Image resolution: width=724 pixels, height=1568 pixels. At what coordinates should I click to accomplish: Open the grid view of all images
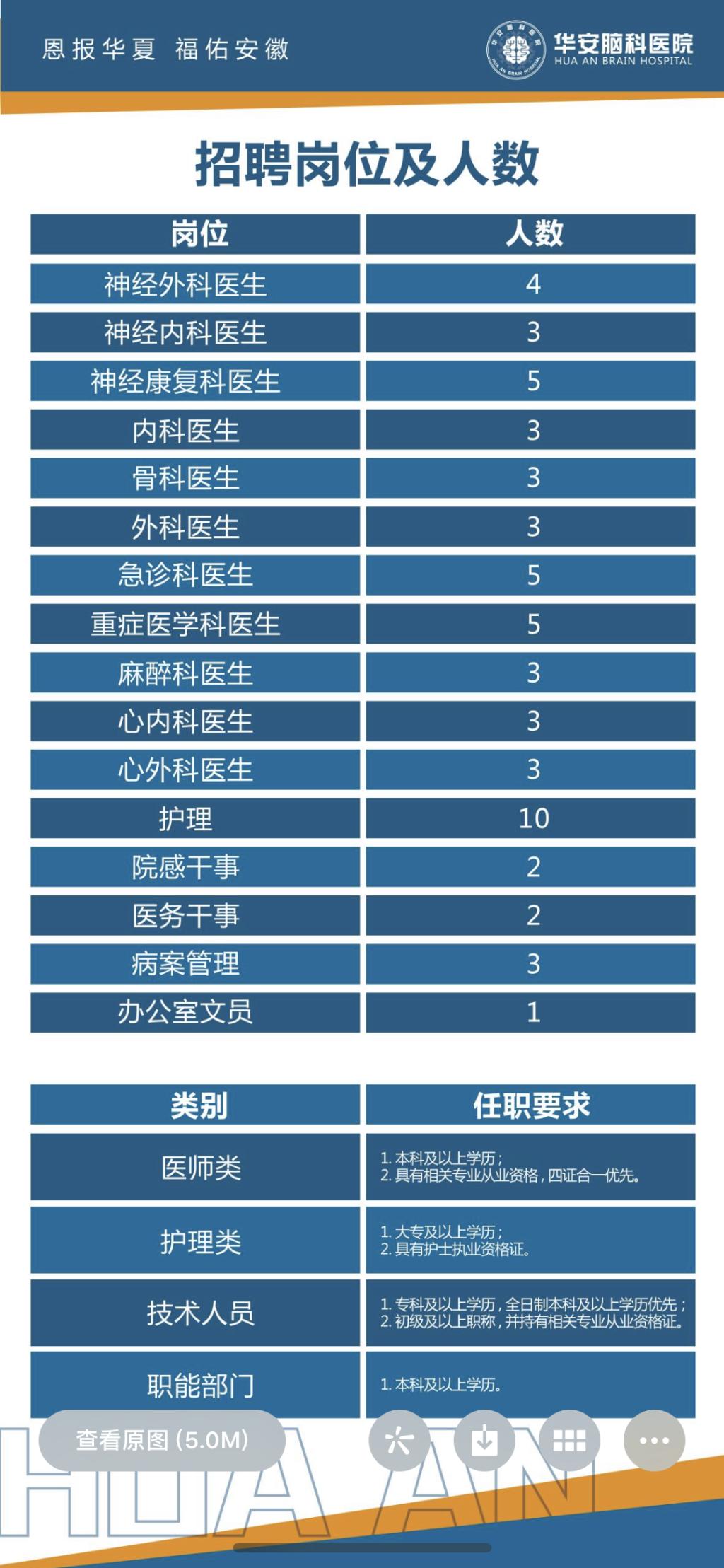click(x=569, y=1440)
